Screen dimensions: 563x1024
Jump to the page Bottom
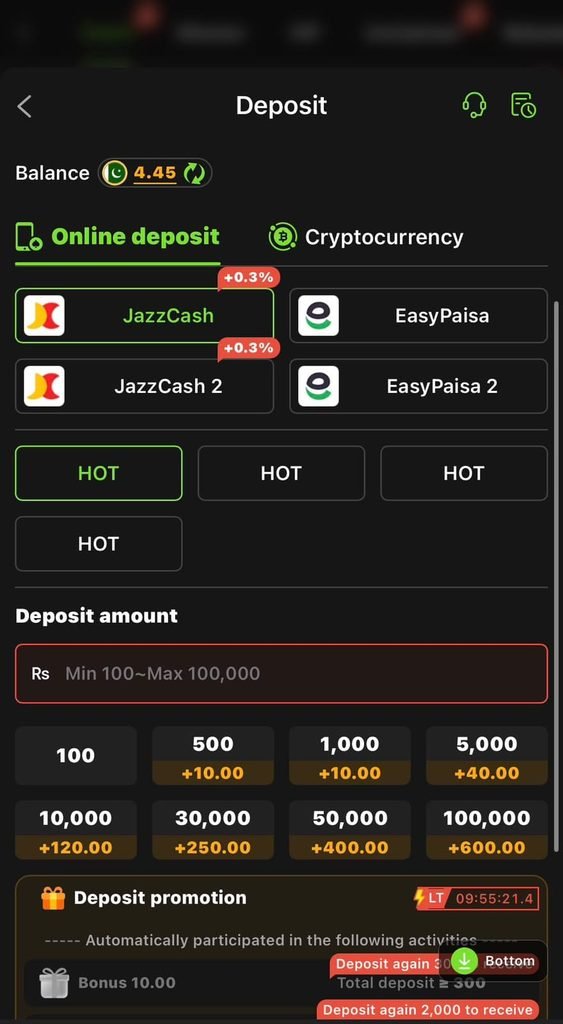coord(493,961)
